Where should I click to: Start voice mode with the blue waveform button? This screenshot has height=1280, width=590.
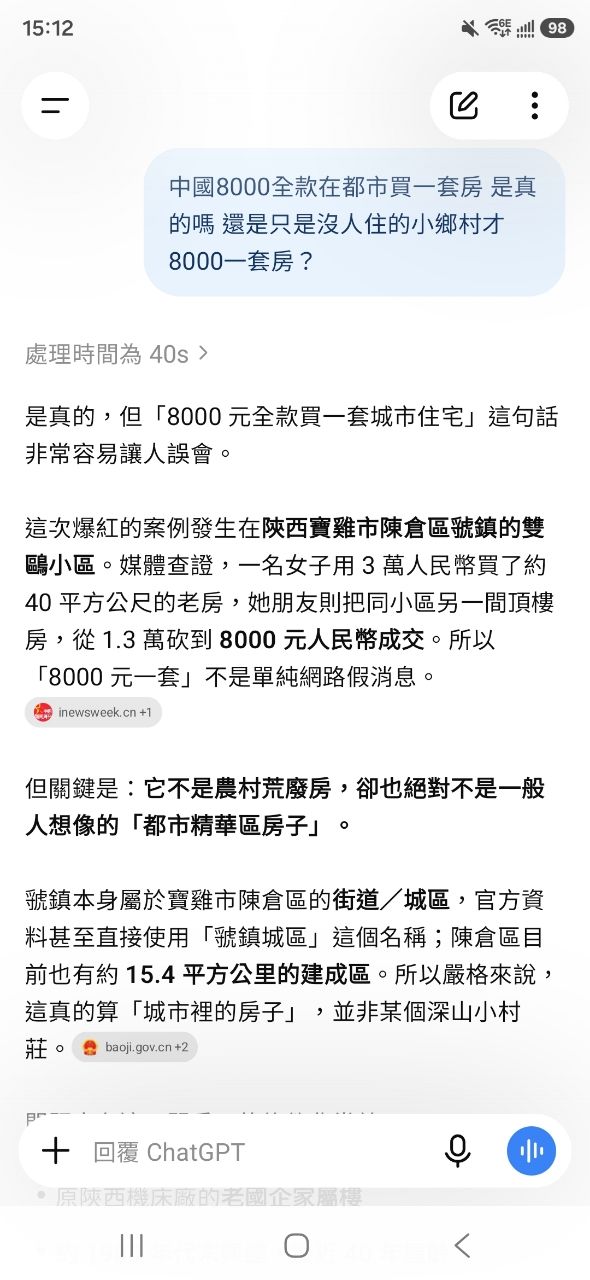[x=531, y=1151]
